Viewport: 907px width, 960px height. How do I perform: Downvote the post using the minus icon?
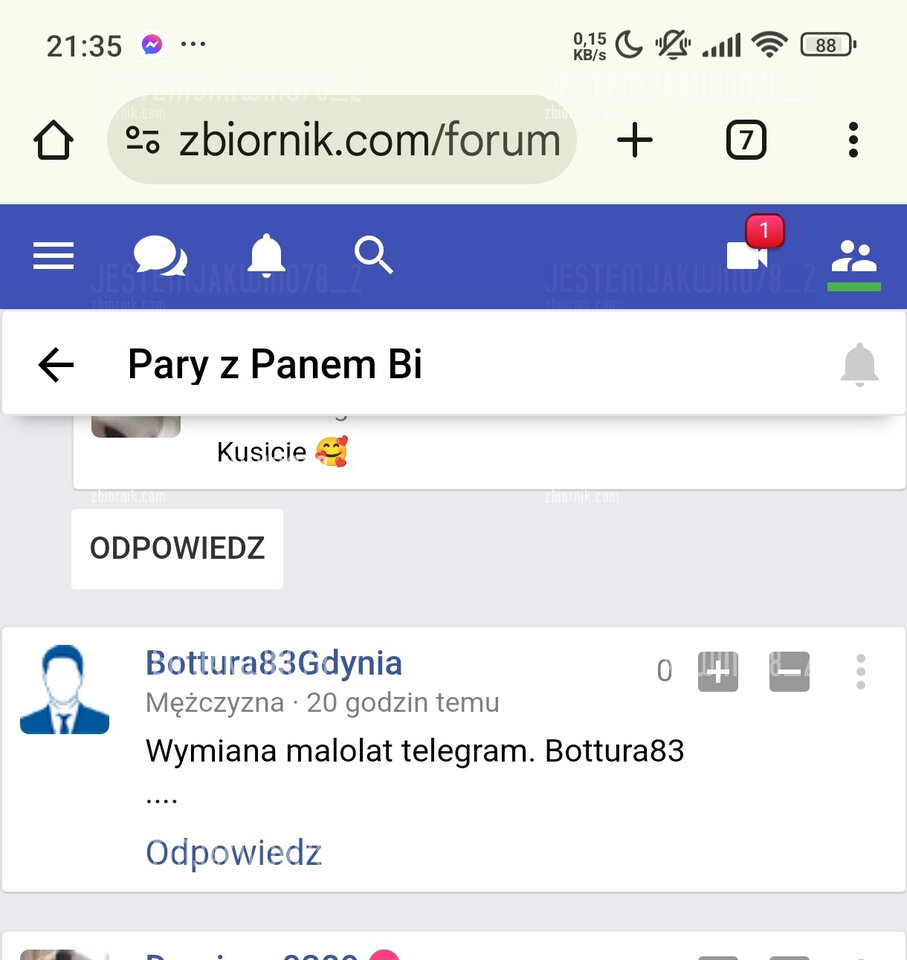pyautogui.click(x=790, y=671)
